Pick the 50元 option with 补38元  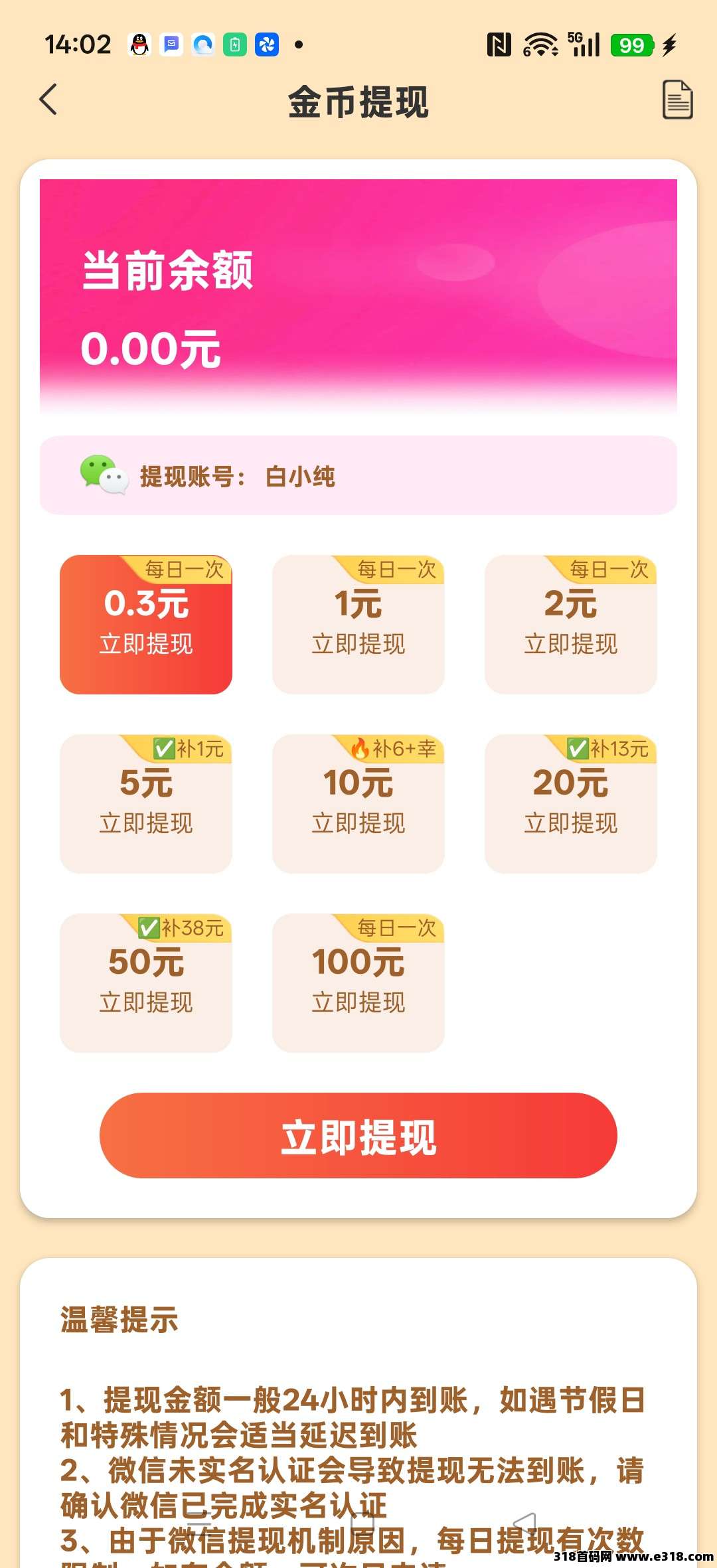coord(146,983)
